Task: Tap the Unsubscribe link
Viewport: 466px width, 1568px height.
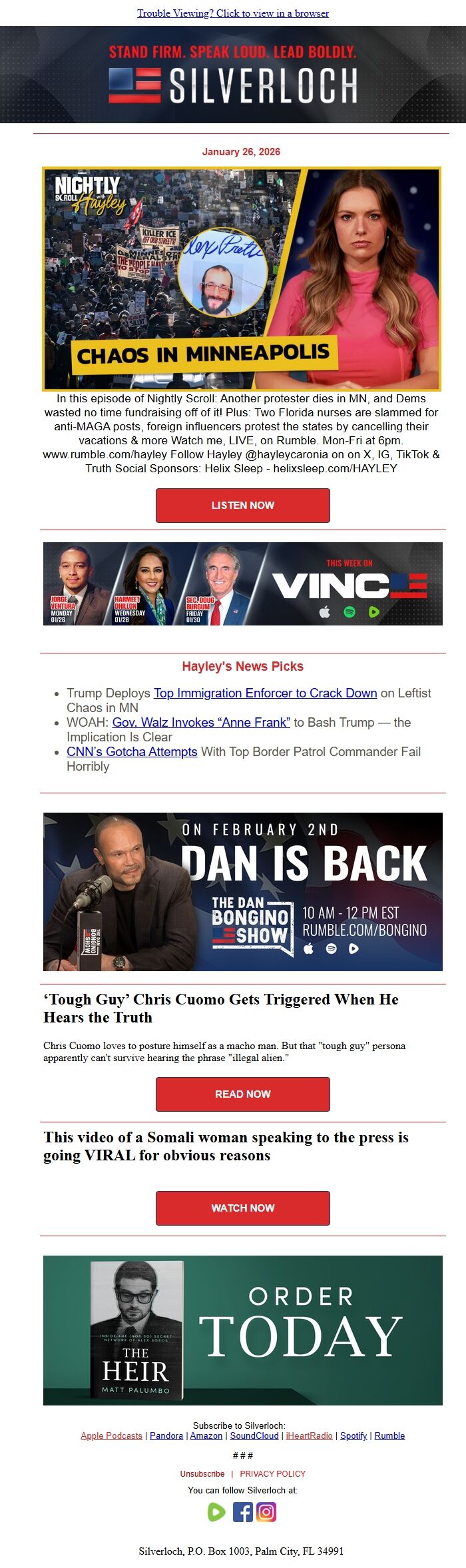Action: tap(202, 1473)
